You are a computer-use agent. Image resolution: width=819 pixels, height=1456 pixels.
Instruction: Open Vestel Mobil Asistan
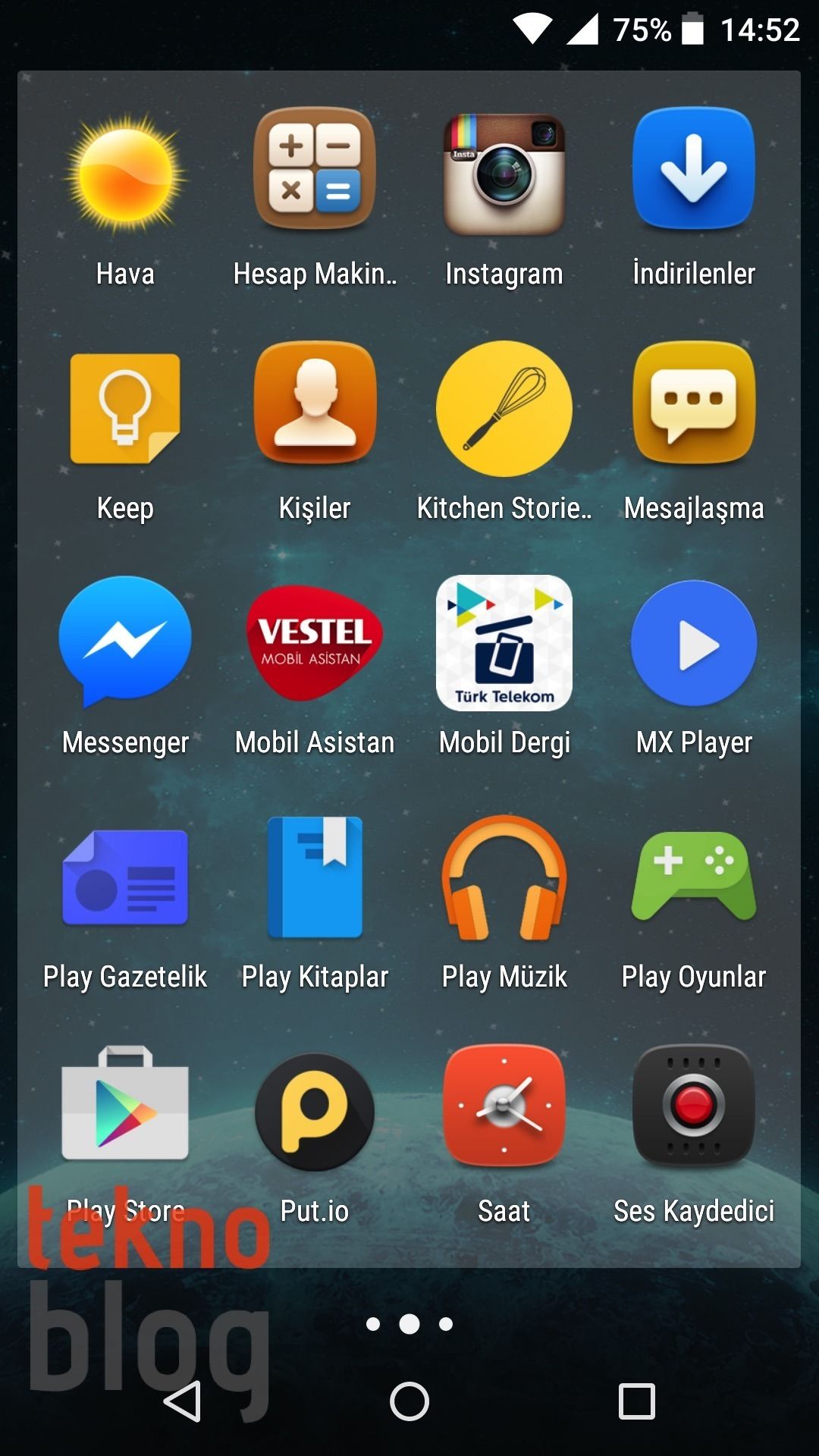(x=315, y=643)
